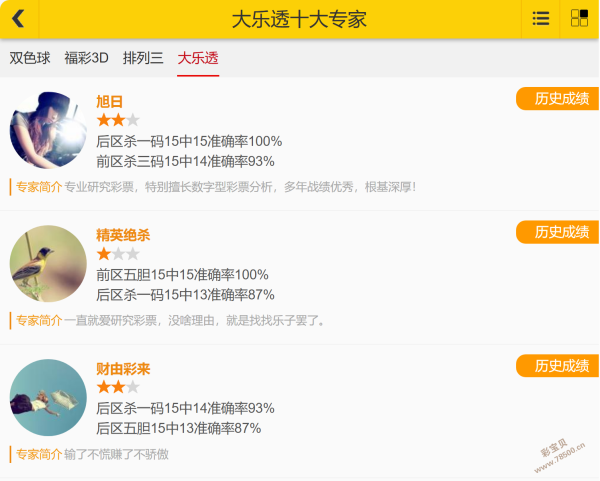Switch to the 福彩3D tab
Viewport: 600px width, 481px height.
pos(86,58)
